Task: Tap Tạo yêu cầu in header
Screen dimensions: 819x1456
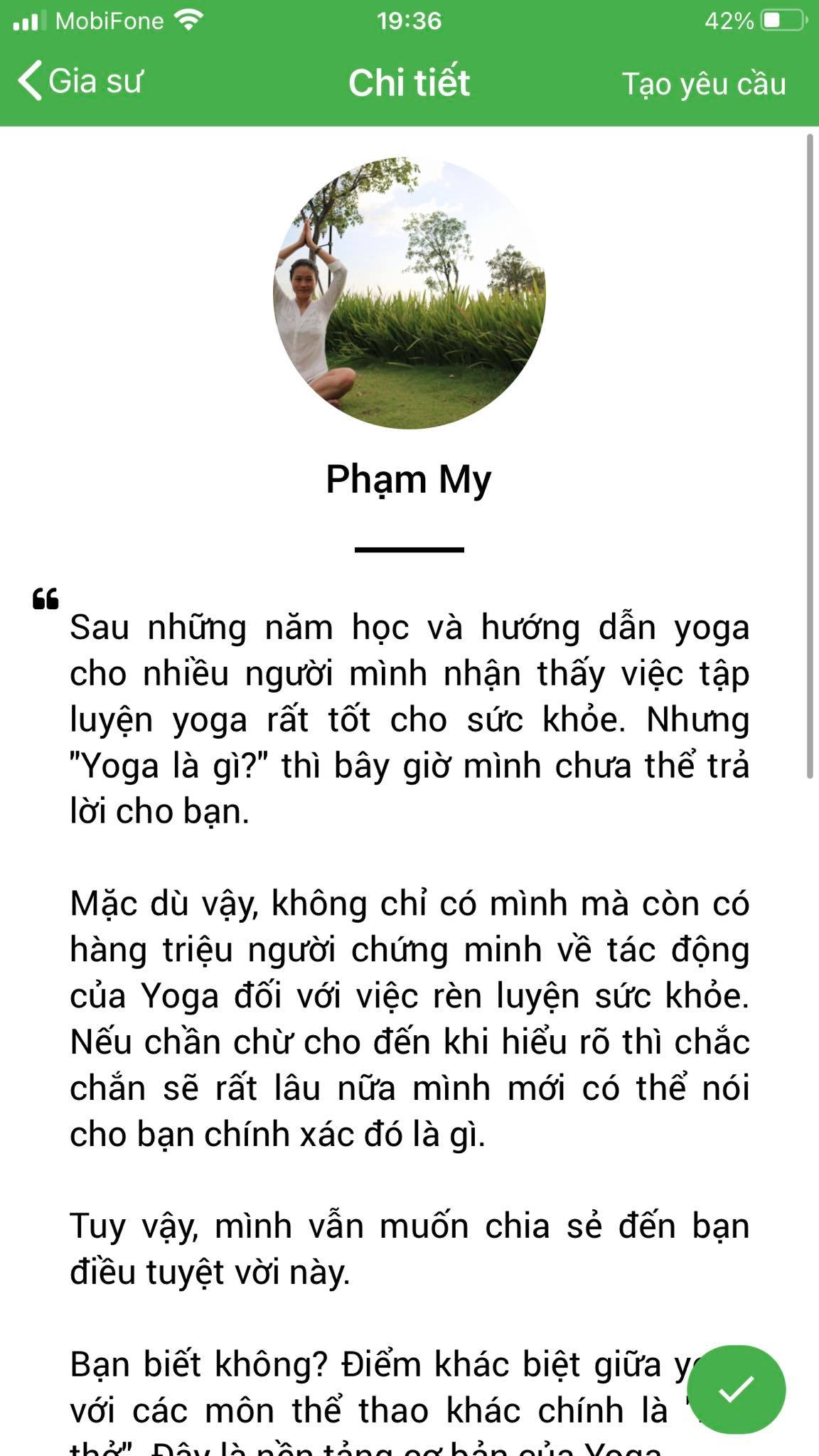Action: (x=703, y=84)
